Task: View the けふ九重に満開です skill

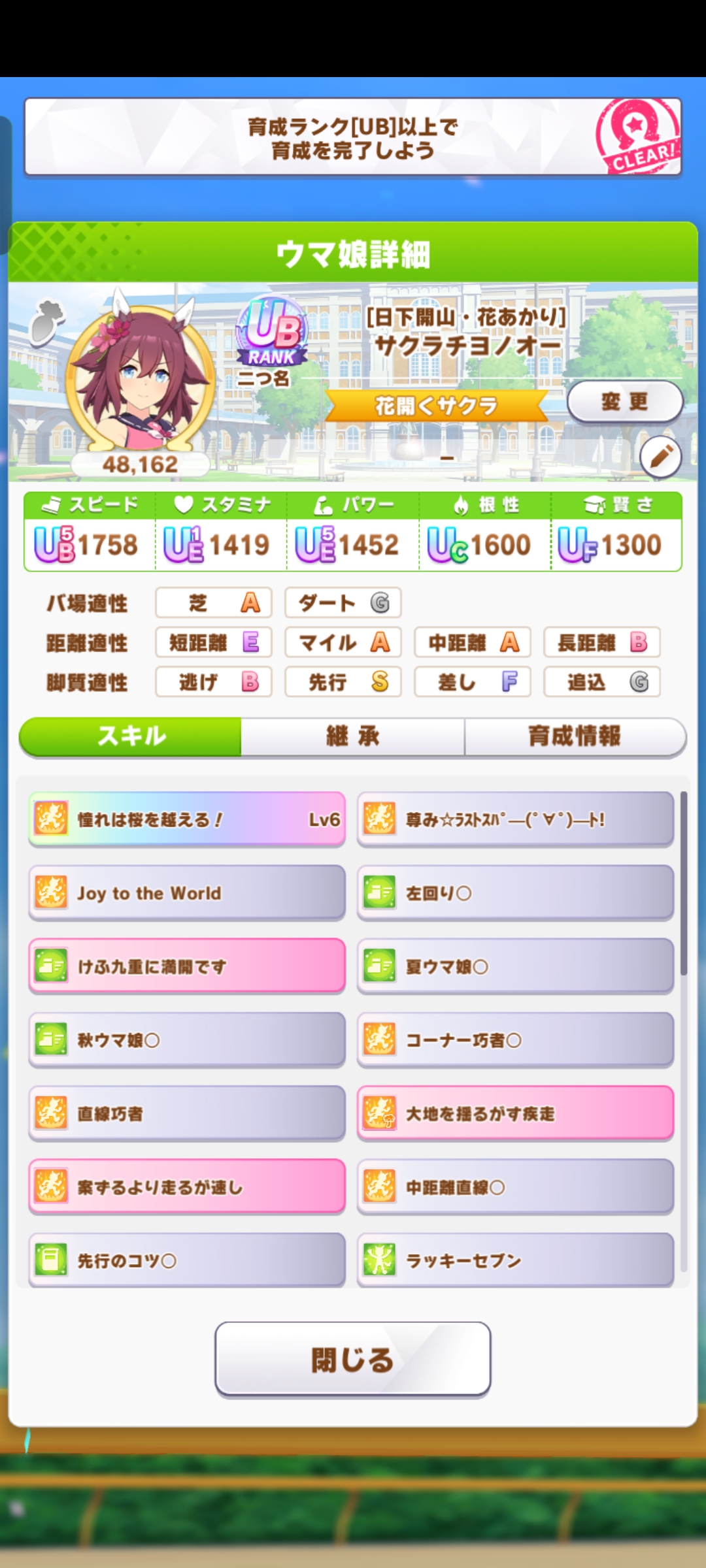Action: [187, 966]
